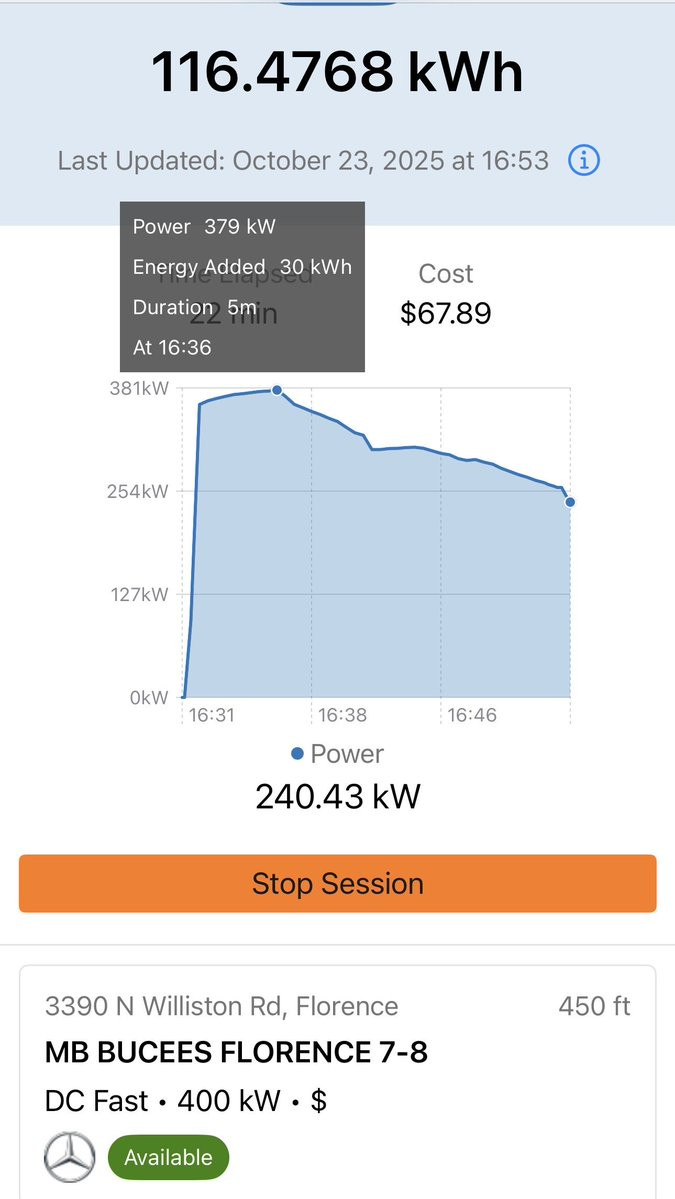Stop the charging session
This screenshot has height=1199, width=675.
point(337,883)
